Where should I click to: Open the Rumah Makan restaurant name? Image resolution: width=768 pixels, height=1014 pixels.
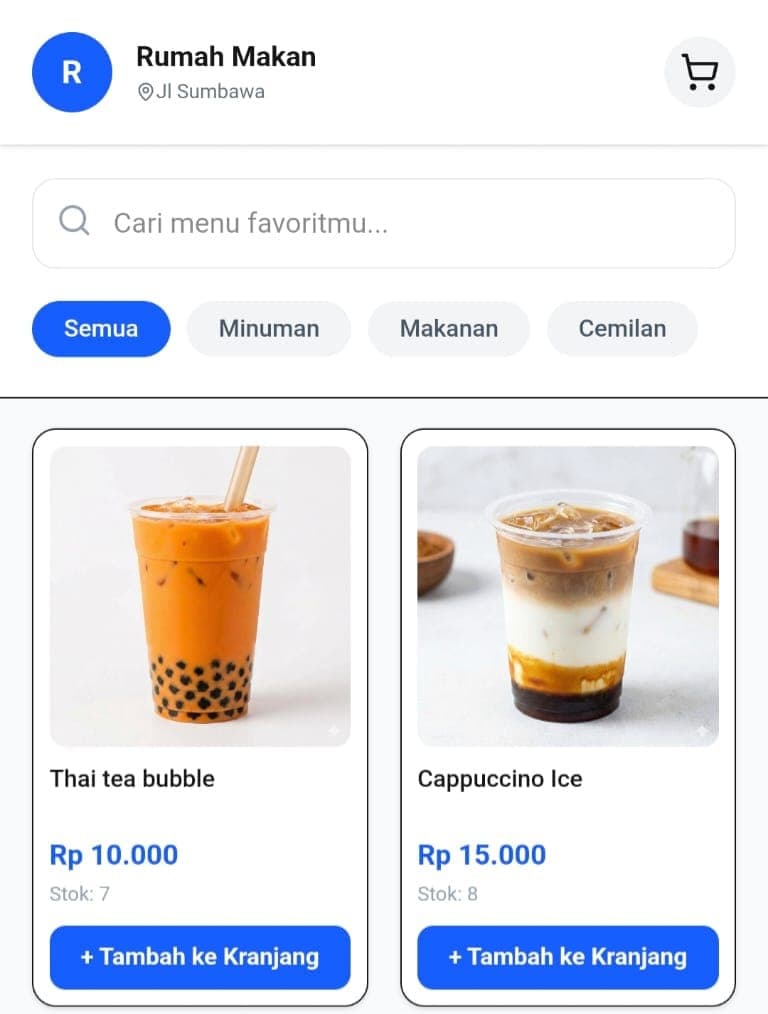224,56
